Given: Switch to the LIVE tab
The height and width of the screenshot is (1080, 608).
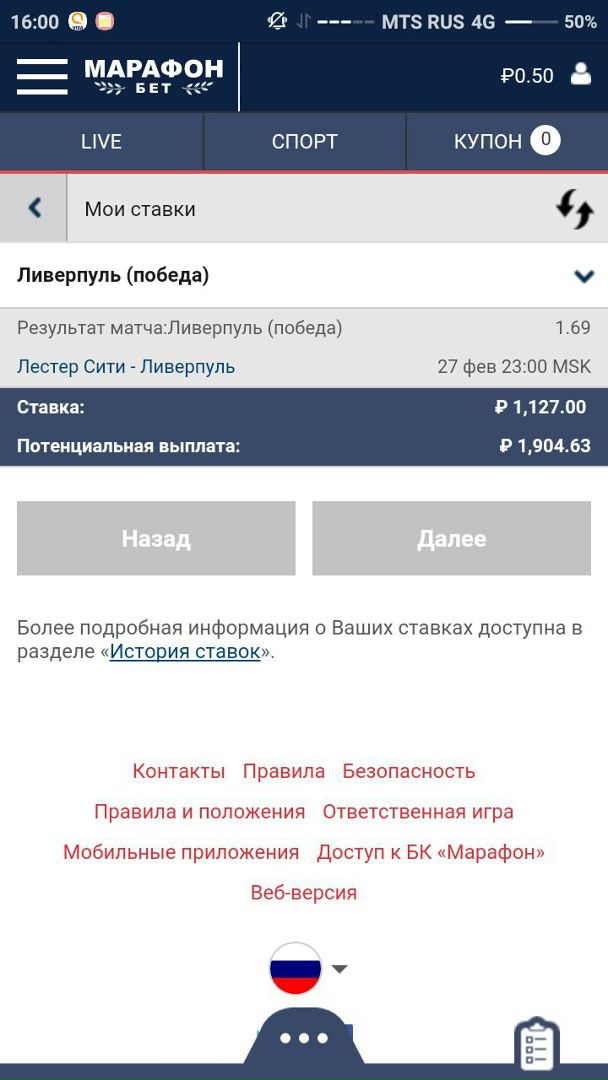Looking at the screenshot, I should (x=101, y=142).
